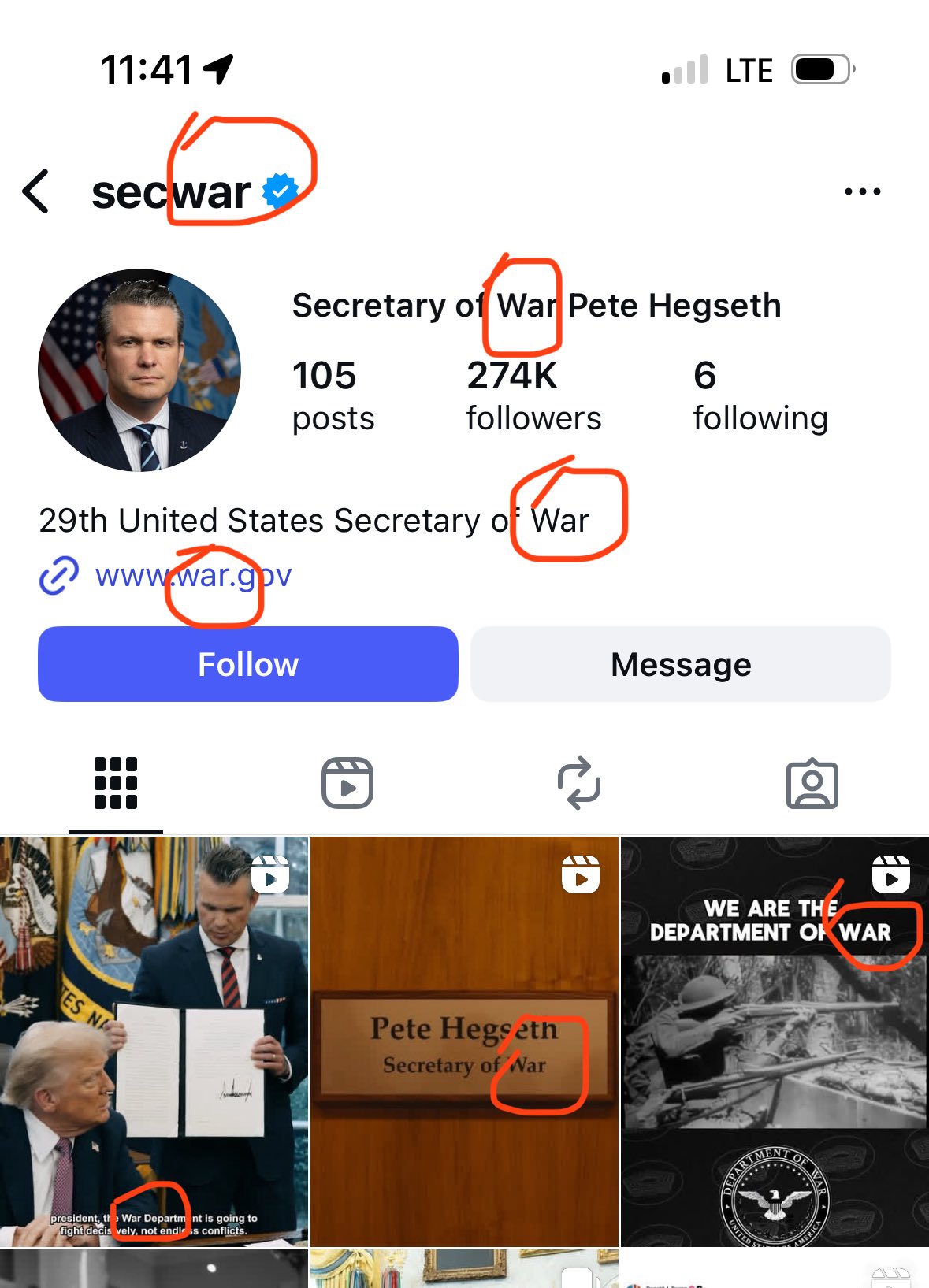View the 6 following list

(760, 395)
